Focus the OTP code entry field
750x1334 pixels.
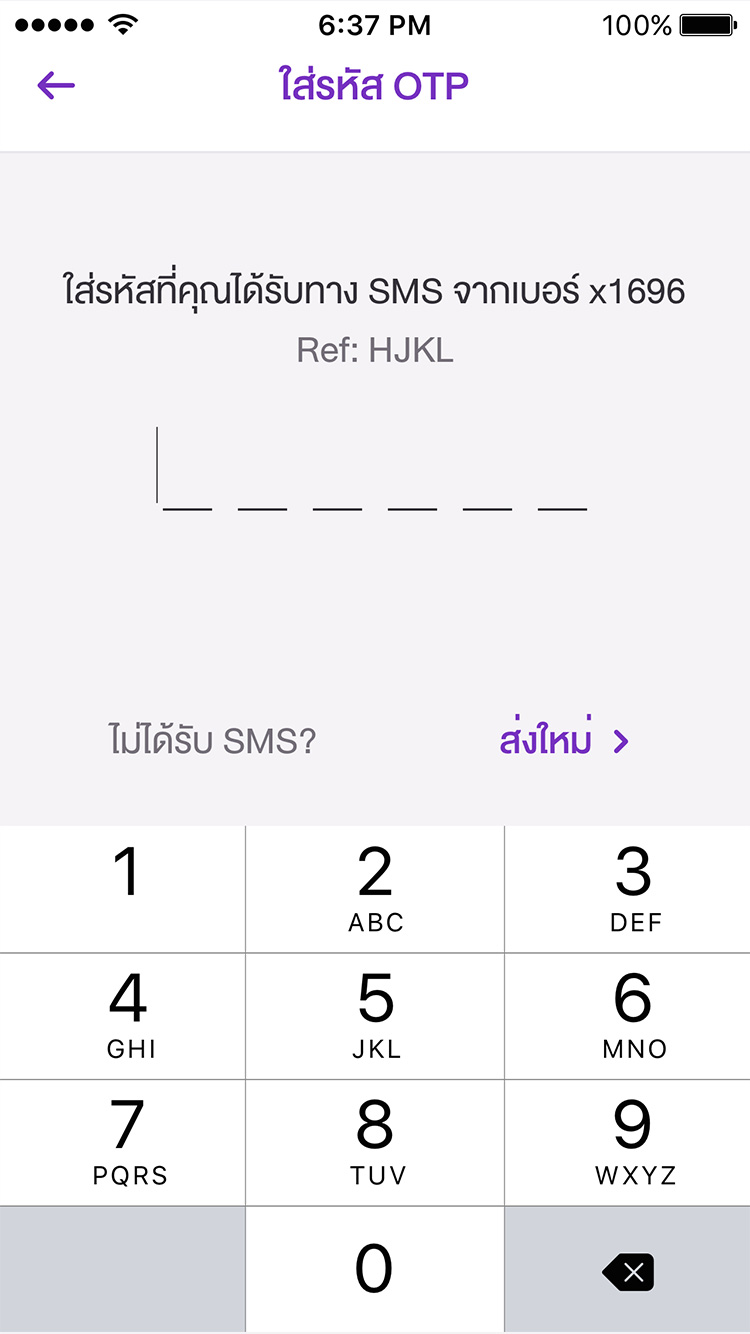(x=374, y=470)
